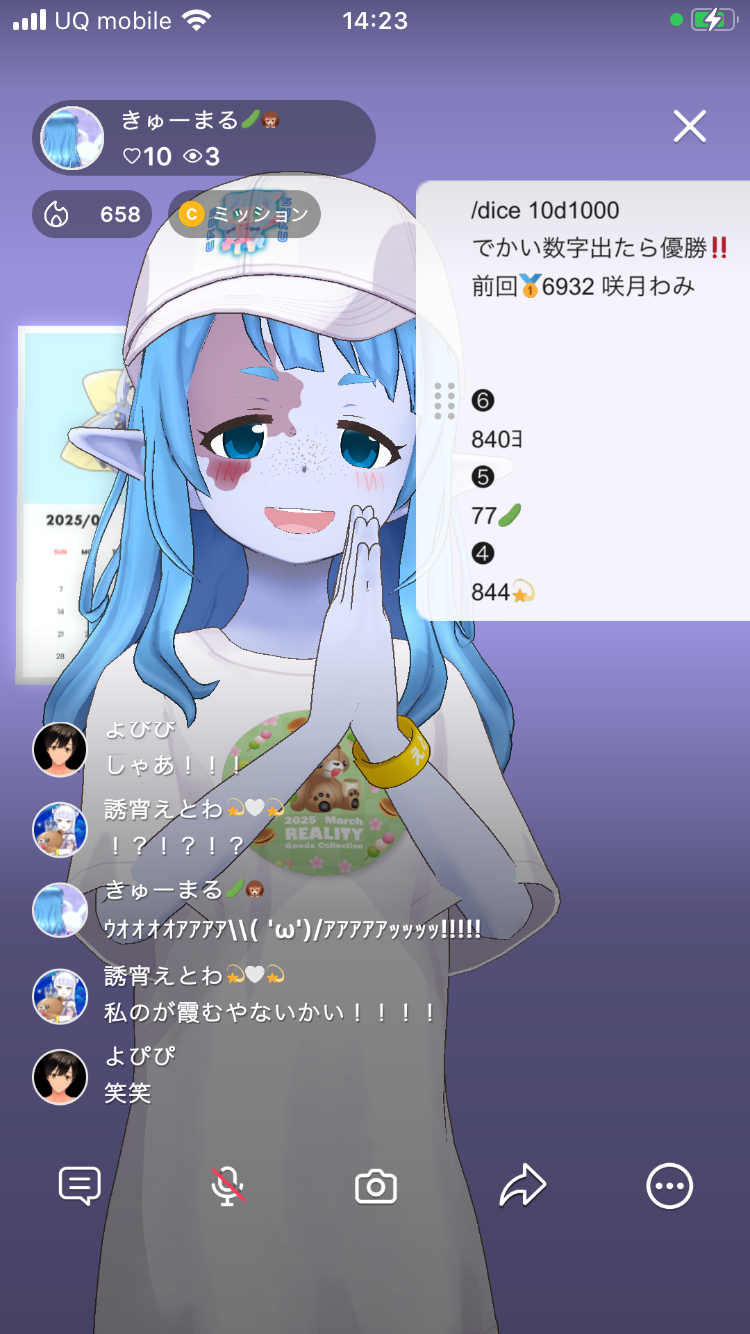Close the live stream with the X button
750x1334 pixels.
tap(690, 127)
